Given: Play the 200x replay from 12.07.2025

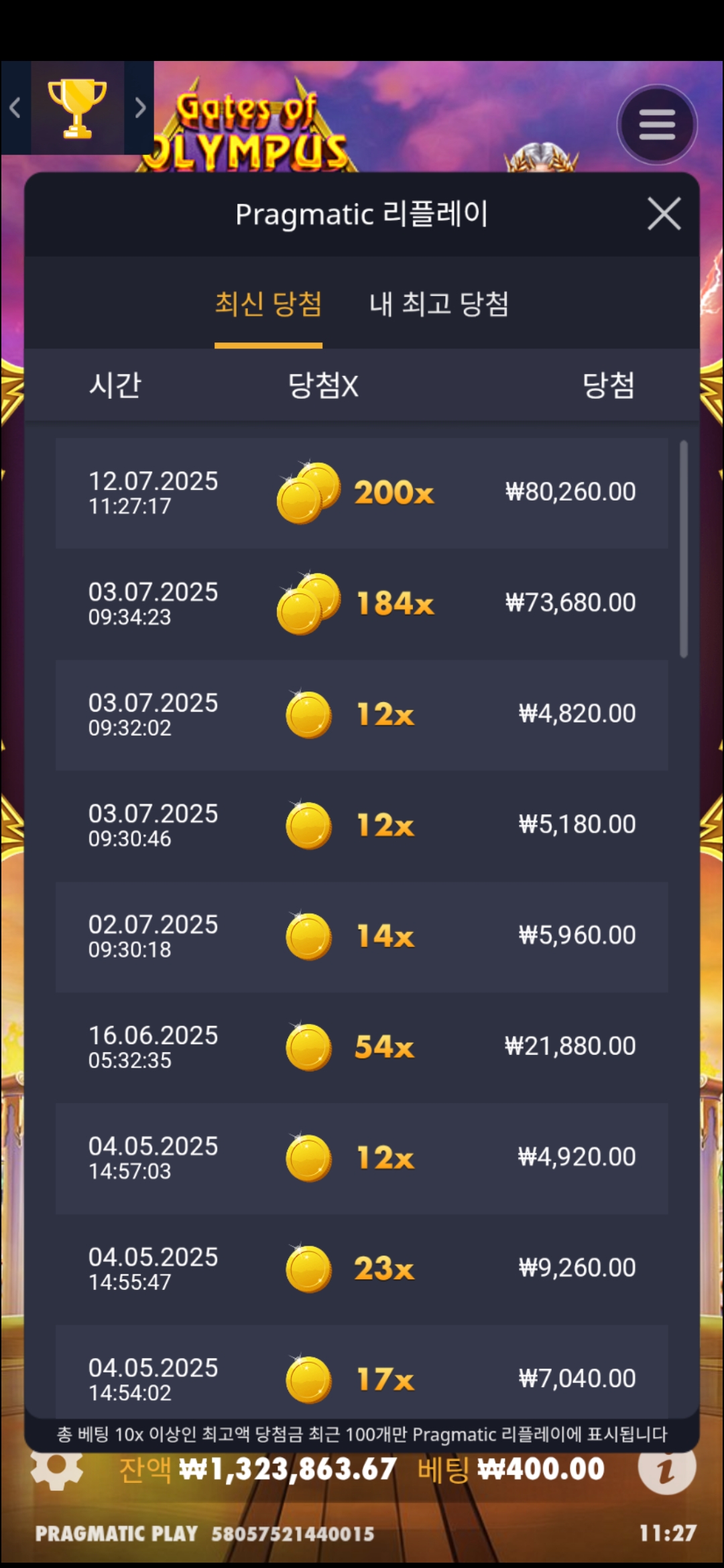Looking at the screenshot, I should tap(362, 493).
